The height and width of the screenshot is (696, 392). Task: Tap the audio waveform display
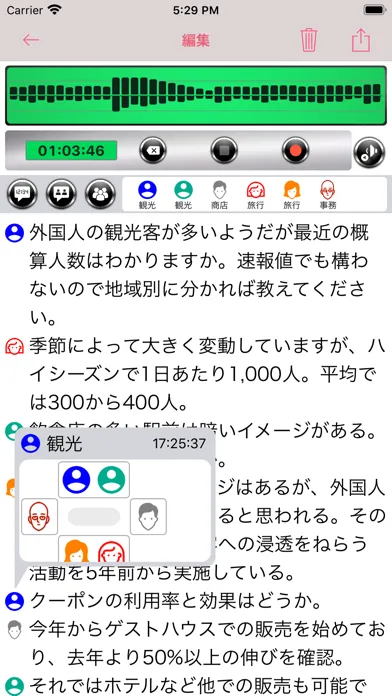[x=196, y=95]
